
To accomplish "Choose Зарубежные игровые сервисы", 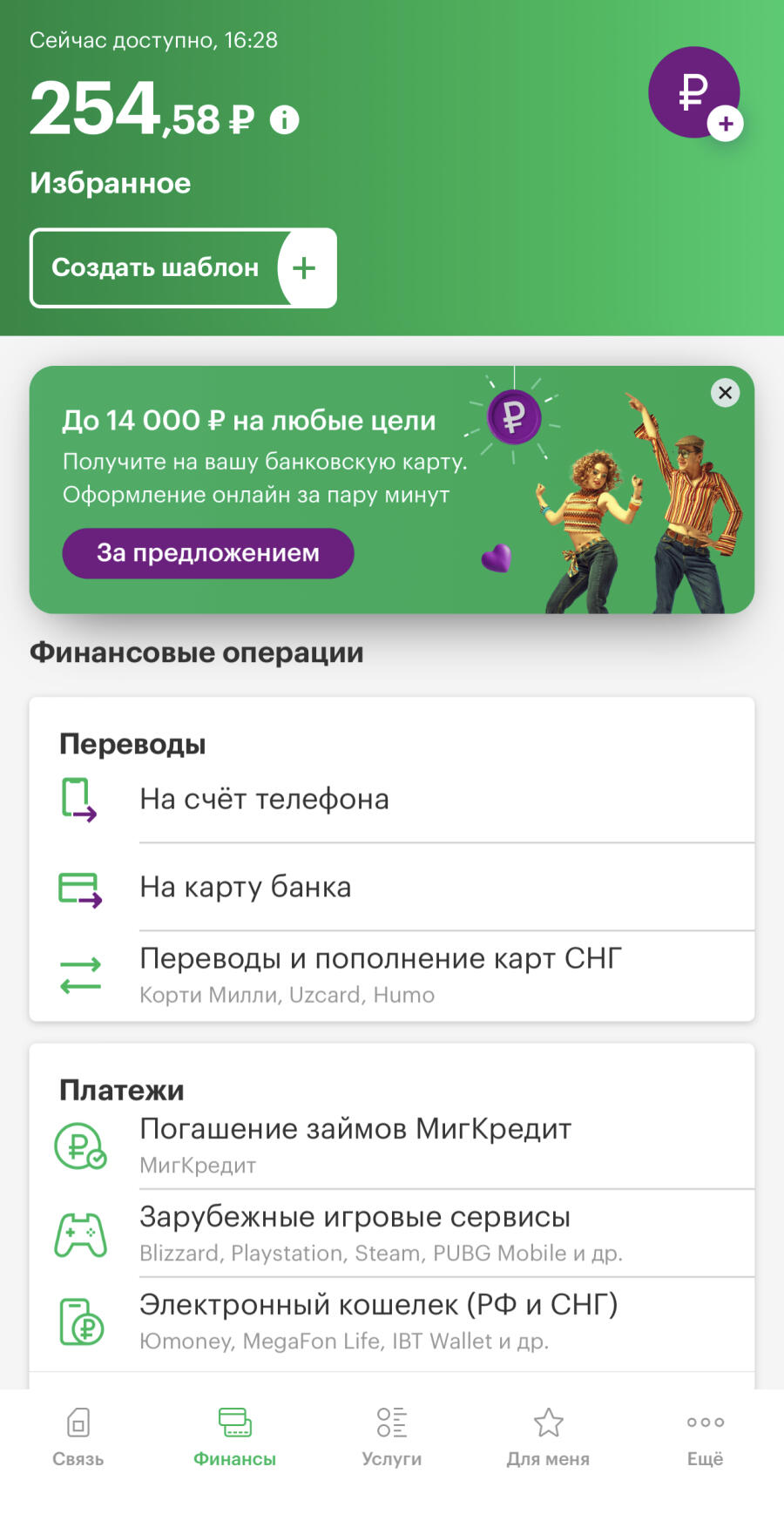I will point(392,1233).
